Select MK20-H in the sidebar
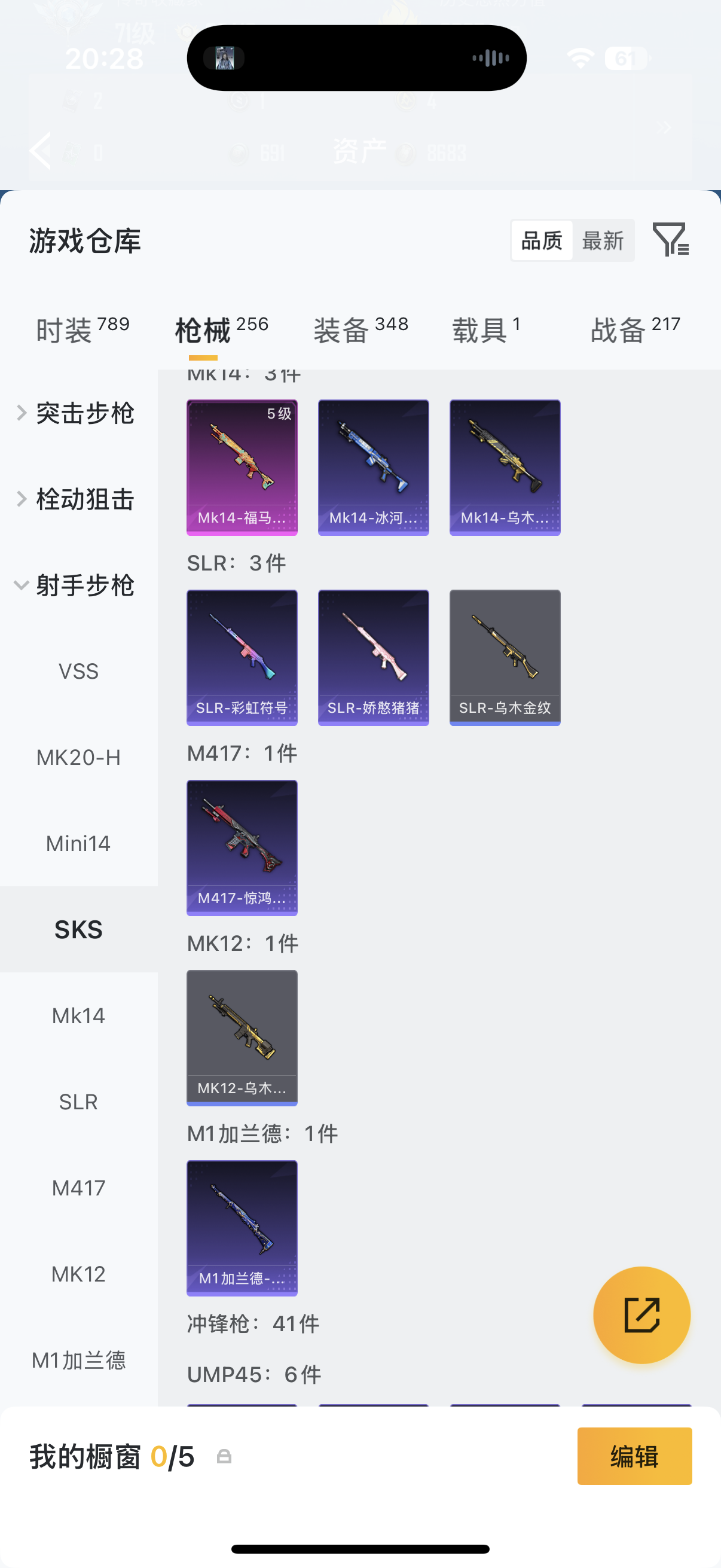The image size is (721, 1568). tap(78, 757)
